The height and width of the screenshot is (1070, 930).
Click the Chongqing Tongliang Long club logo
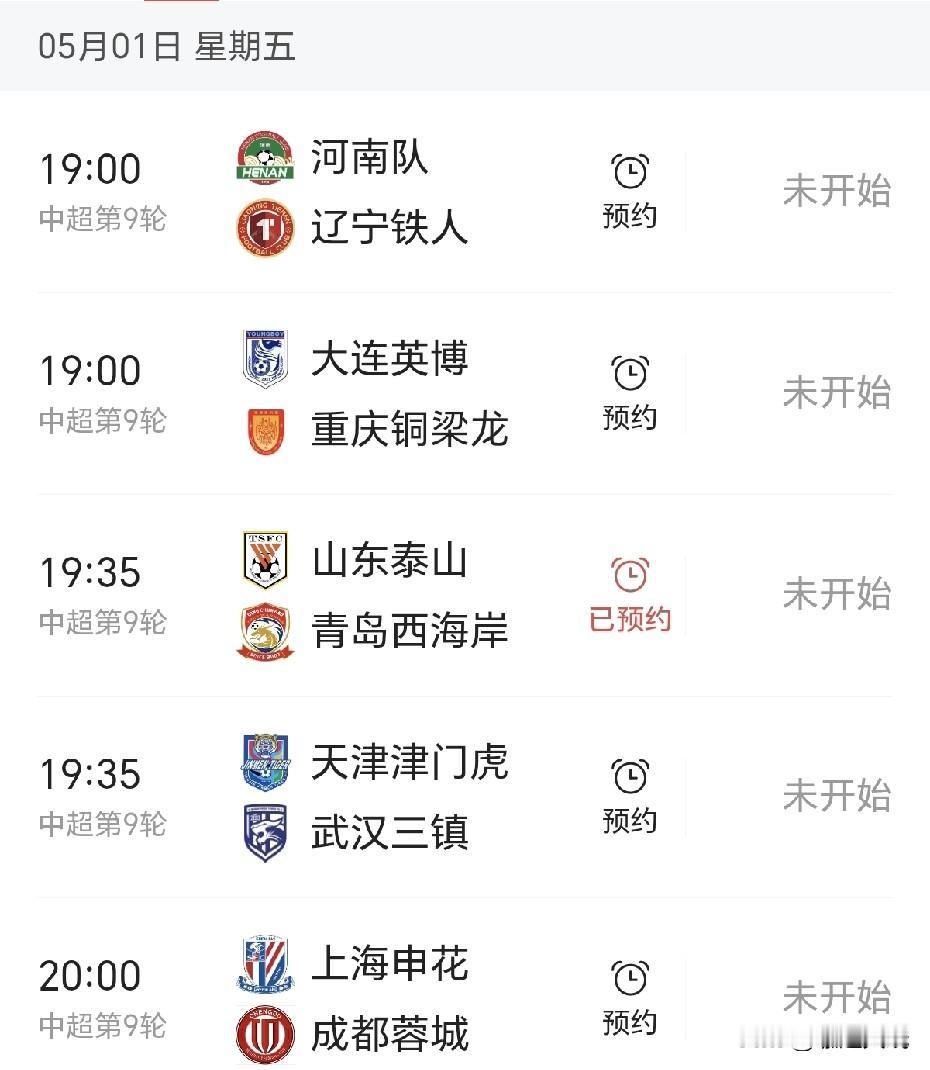[x=264, y=430]
